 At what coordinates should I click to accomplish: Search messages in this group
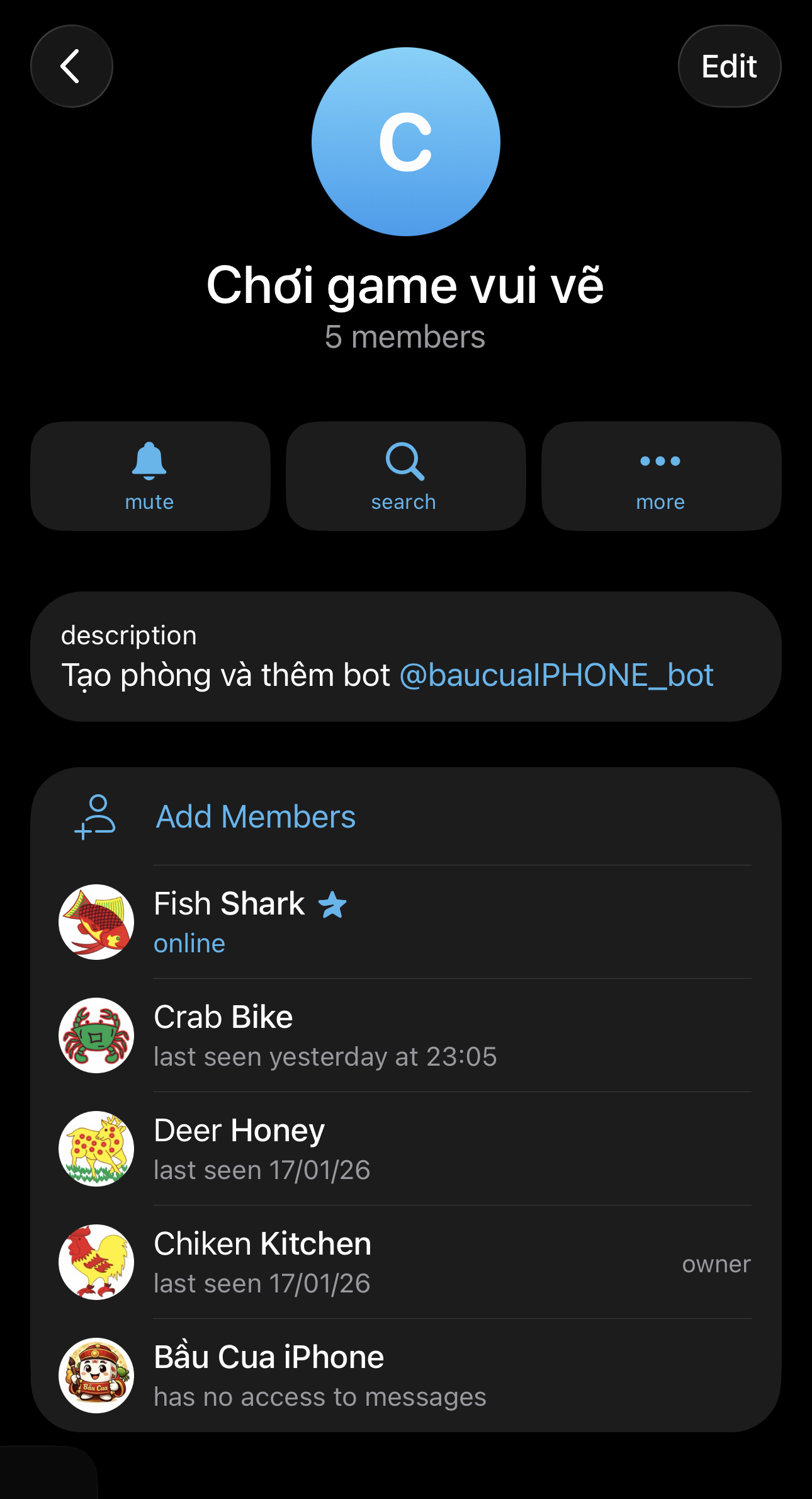coord(405,476)
